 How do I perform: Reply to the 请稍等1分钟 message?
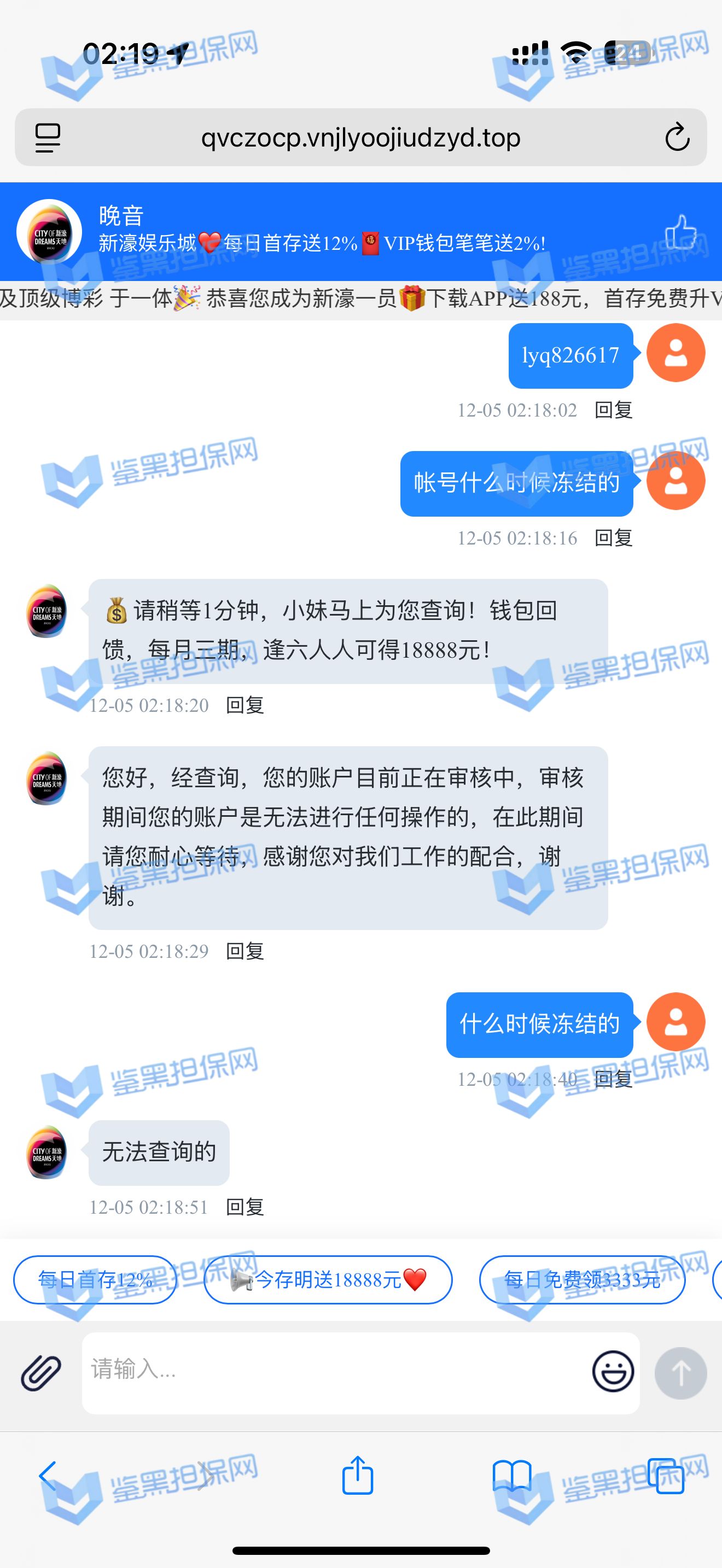coord(244,705)
